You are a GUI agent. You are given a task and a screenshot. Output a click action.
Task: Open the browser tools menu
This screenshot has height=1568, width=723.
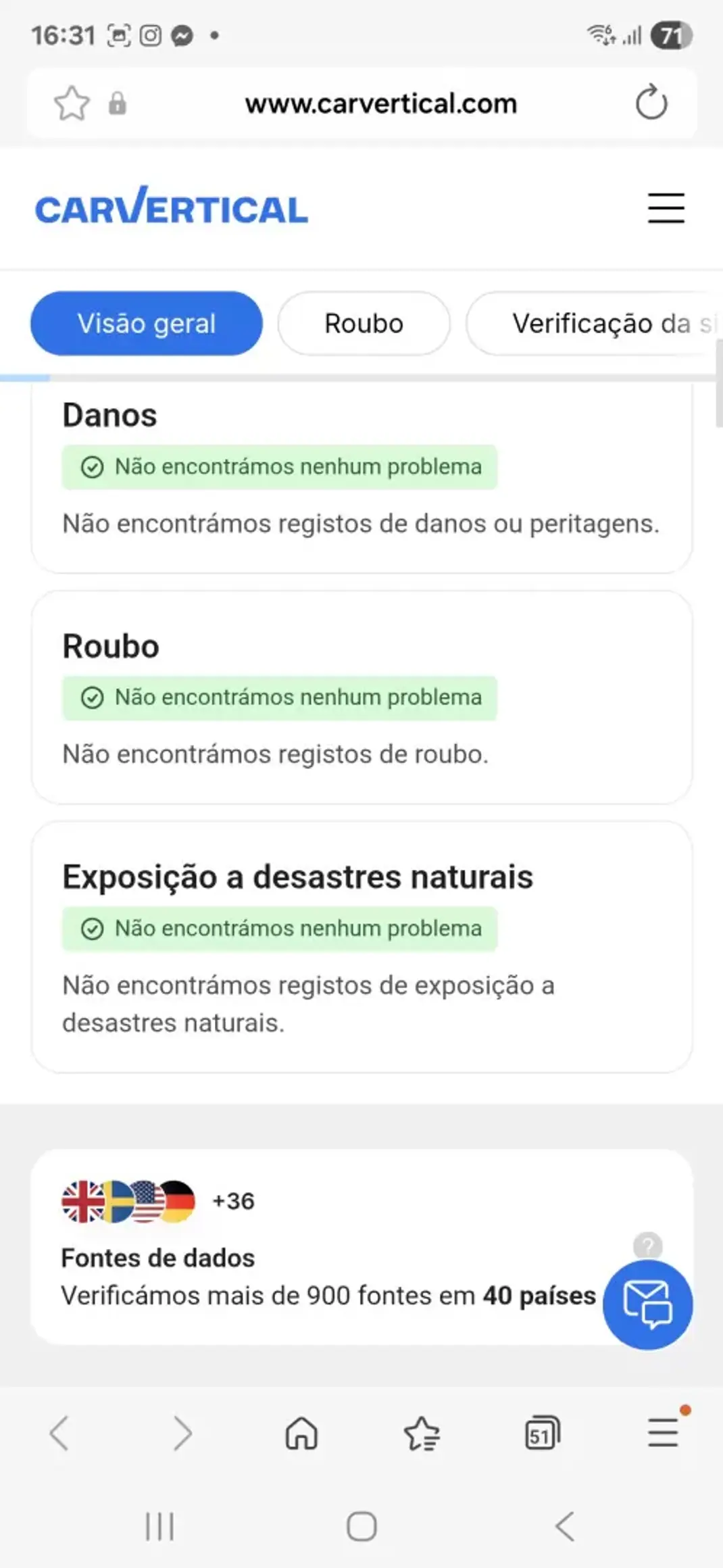[664, 1433]
